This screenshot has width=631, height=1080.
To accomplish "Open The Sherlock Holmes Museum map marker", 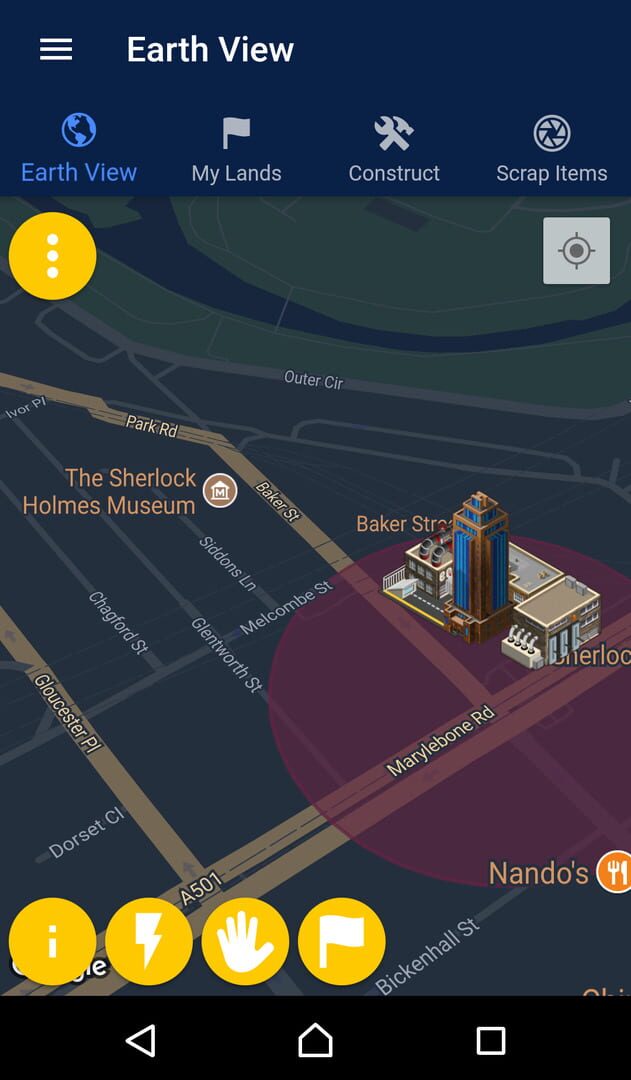I will (x=220, y=491).
